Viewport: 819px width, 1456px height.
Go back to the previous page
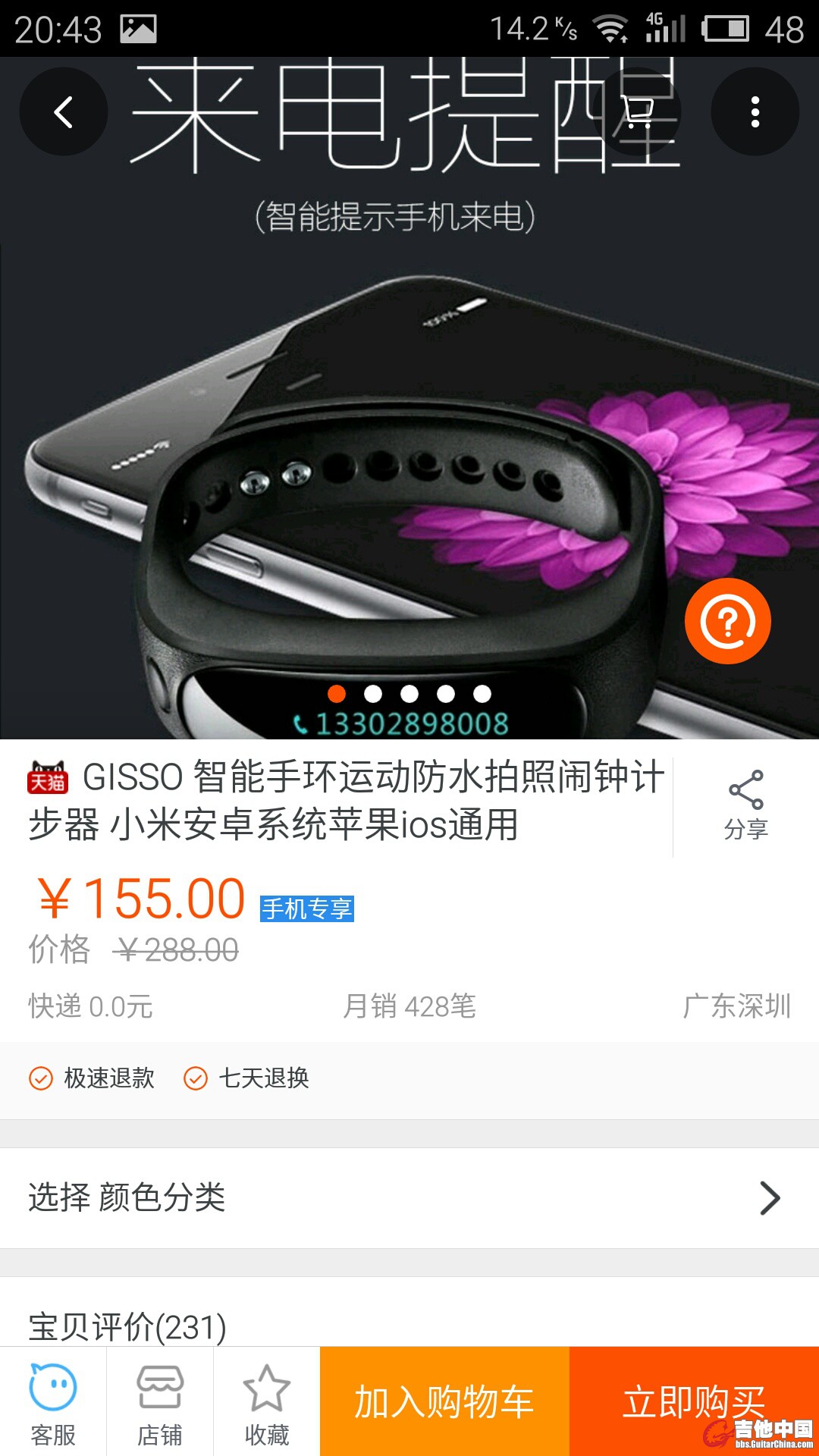[x=64, y=112]
